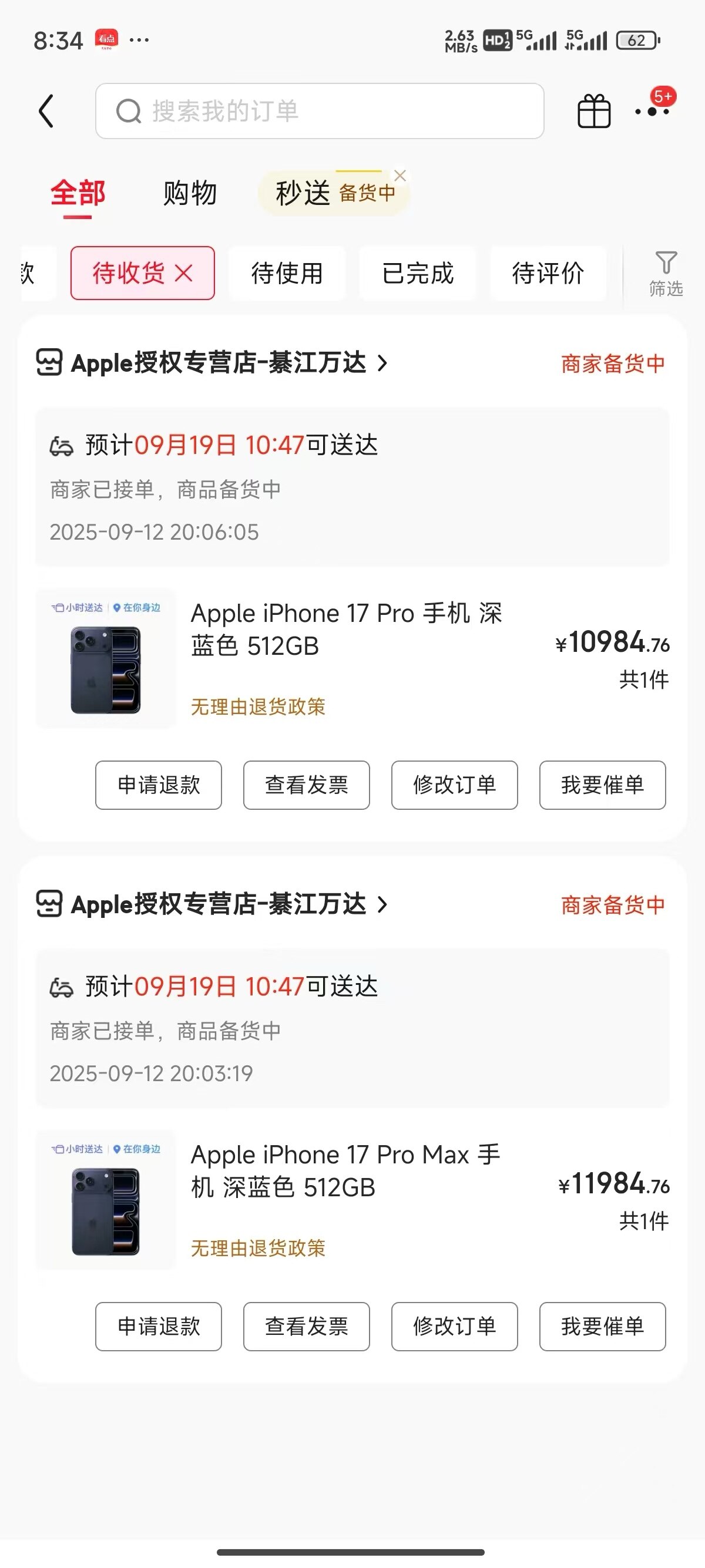705x1568 pixels.
Task: Open the iPhone 17 Pro 深蓝色 512GB order
Action: tap(346, 630)
